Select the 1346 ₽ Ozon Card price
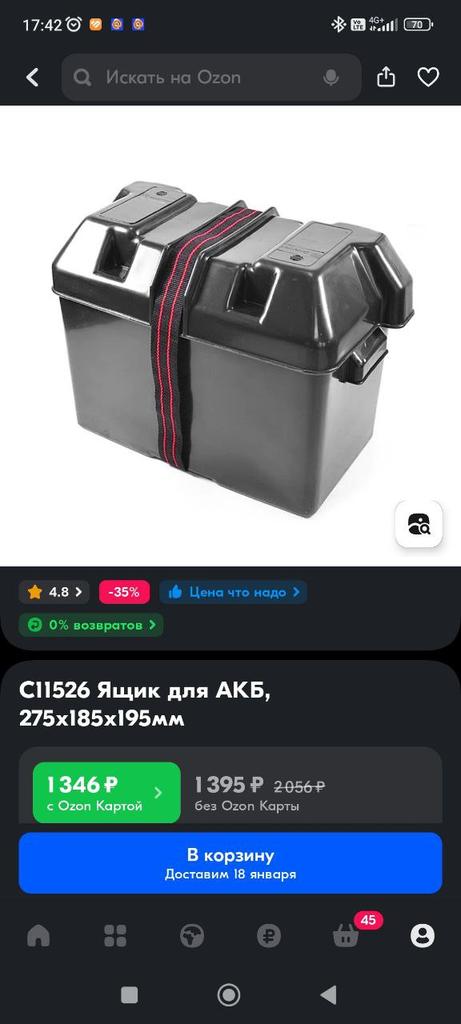This screenshot has height=1024, width=461. coord(106,792)
